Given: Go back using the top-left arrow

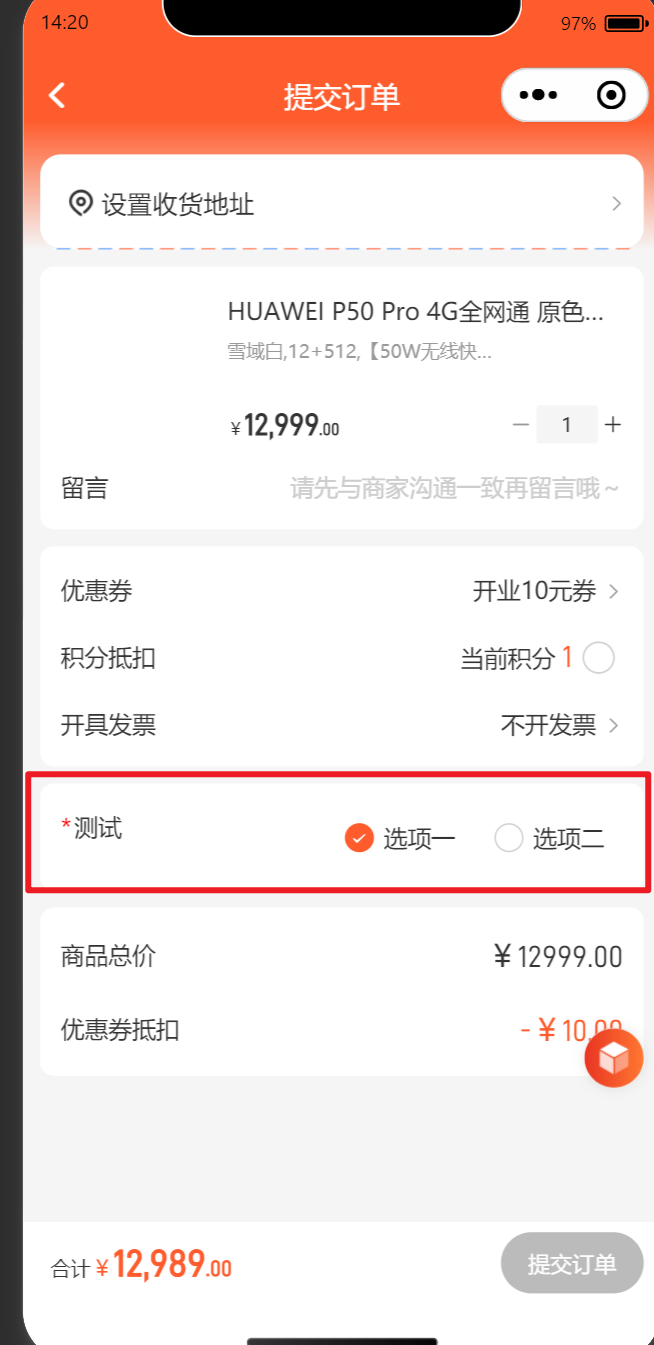Looking at the screenshot, I should (x=57, y=96).
